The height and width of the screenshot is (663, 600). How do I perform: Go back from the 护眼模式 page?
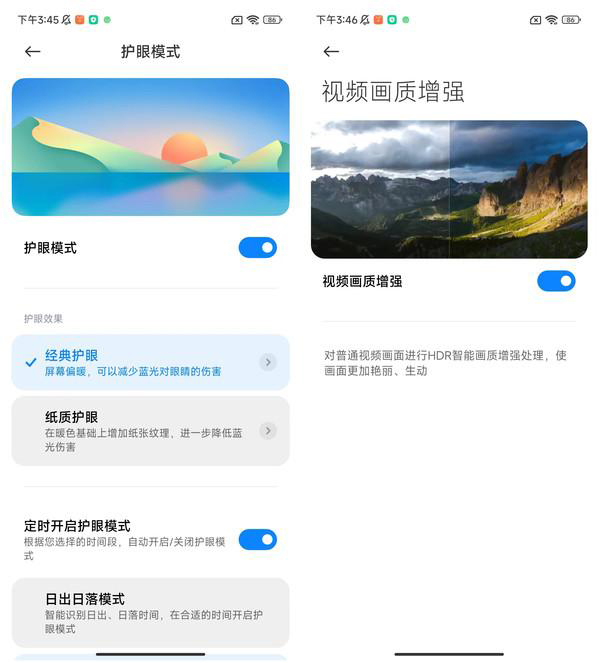(x=33, y=52)
